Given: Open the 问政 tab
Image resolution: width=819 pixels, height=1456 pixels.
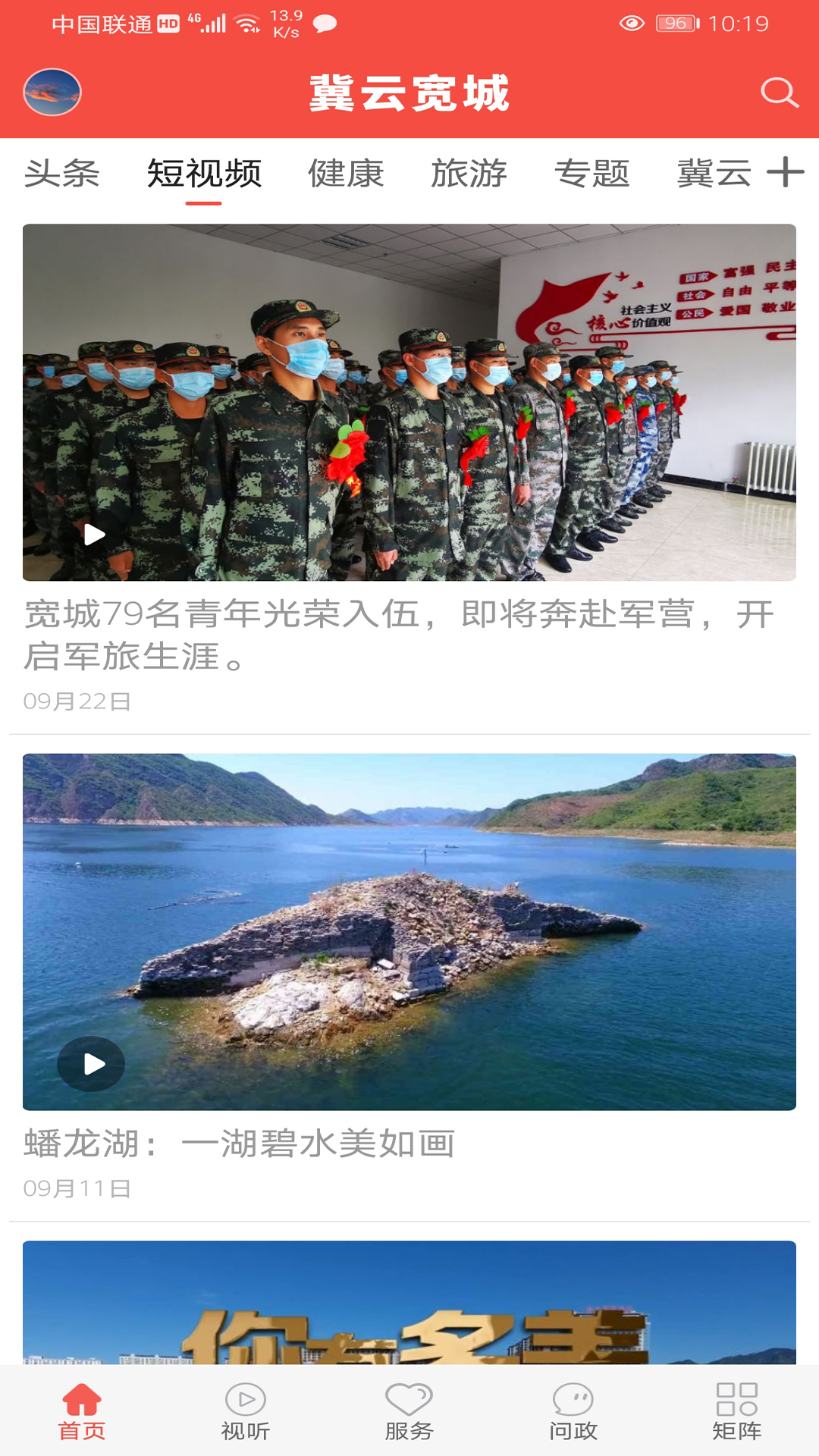Looking at the screenshot, I should (573, 1411).
